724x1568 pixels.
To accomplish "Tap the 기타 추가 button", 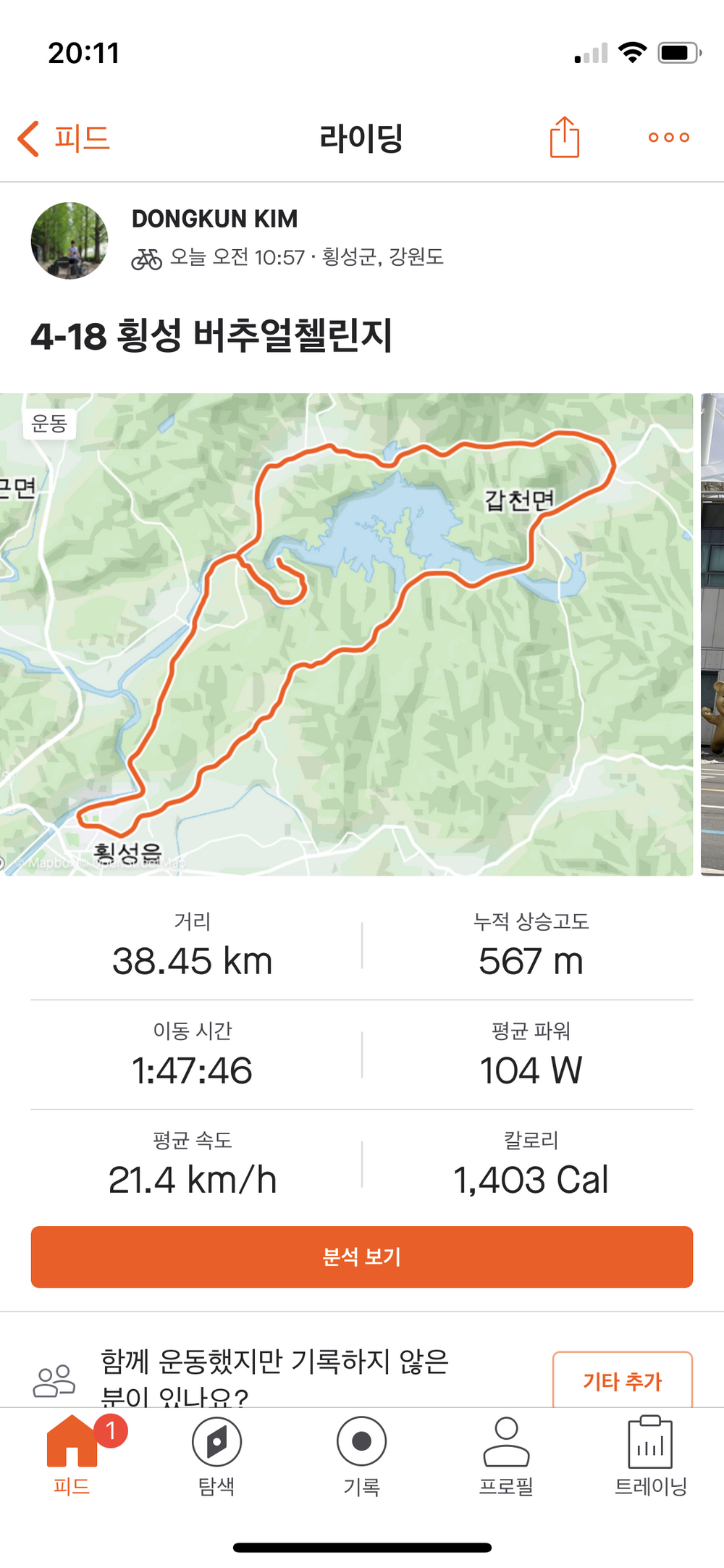I will (x=622, y=1380).
